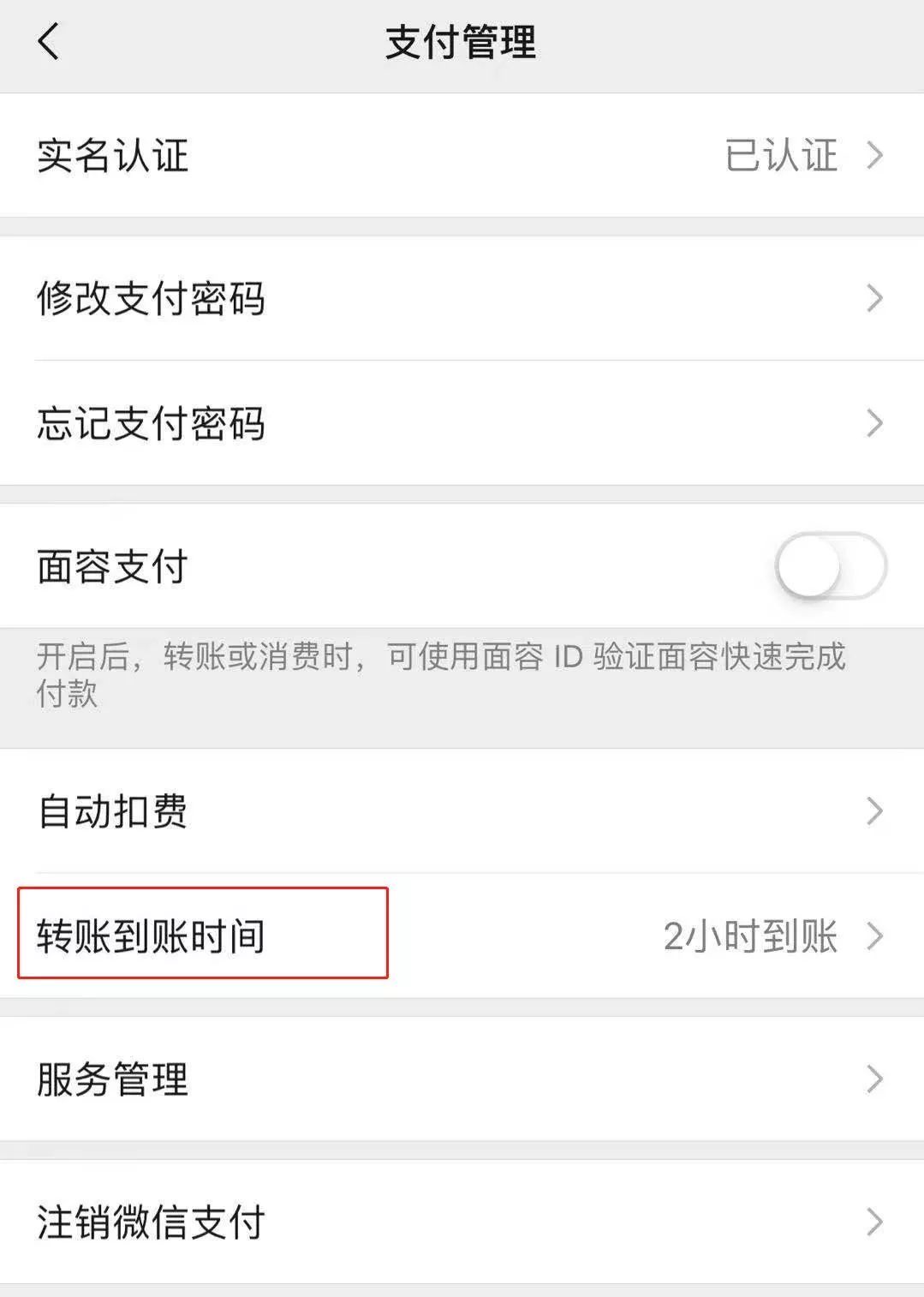Viewport: 924px width, 1297px height.
Task: Open the 实名认证 detail page
Action: point(873,155)
